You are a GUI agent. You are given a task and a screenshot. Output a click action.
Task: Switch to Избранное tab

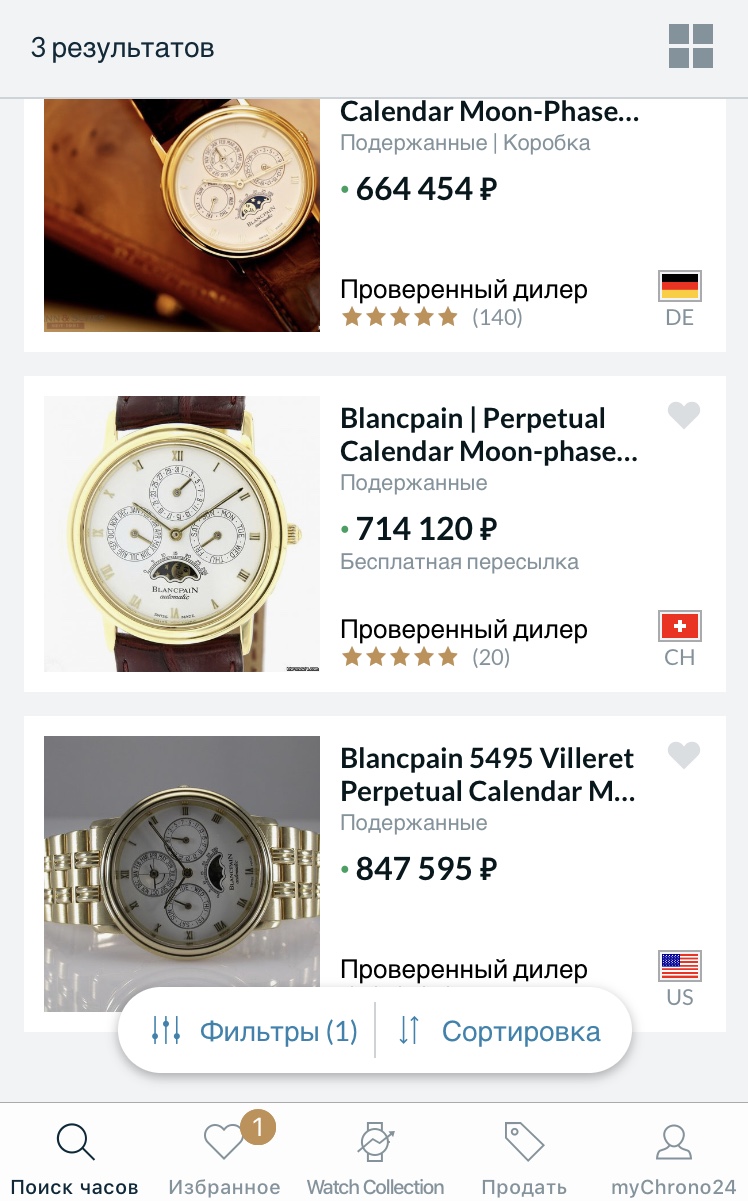pos(224,1158)
